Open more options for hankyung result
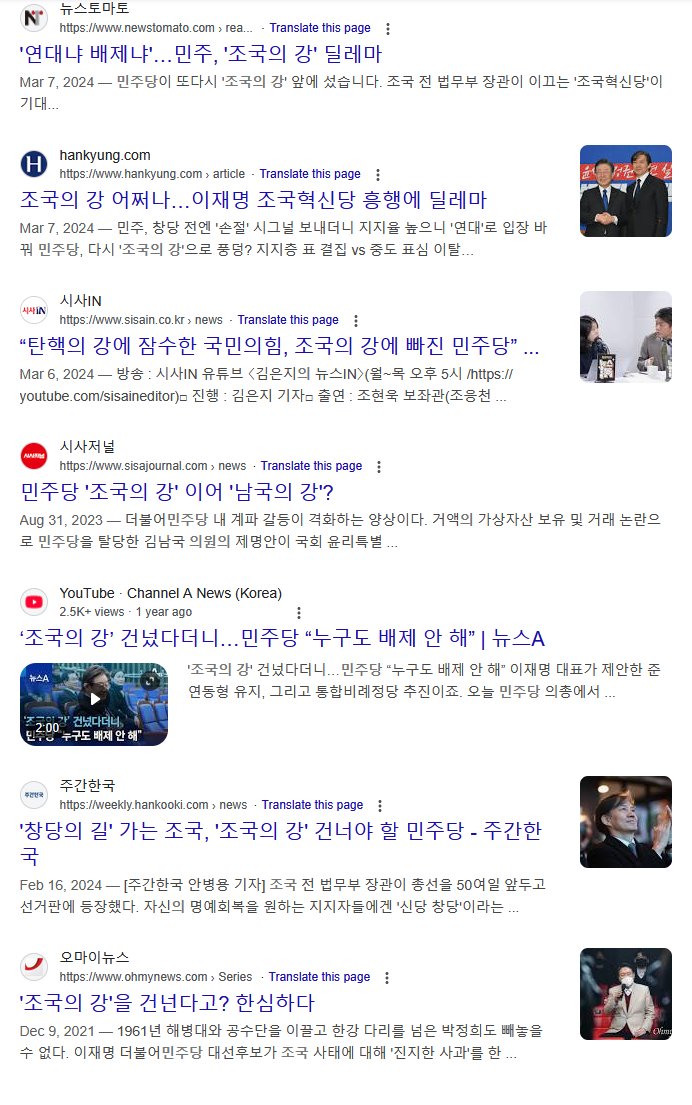 pyautogui.click(x=378, y=175)
